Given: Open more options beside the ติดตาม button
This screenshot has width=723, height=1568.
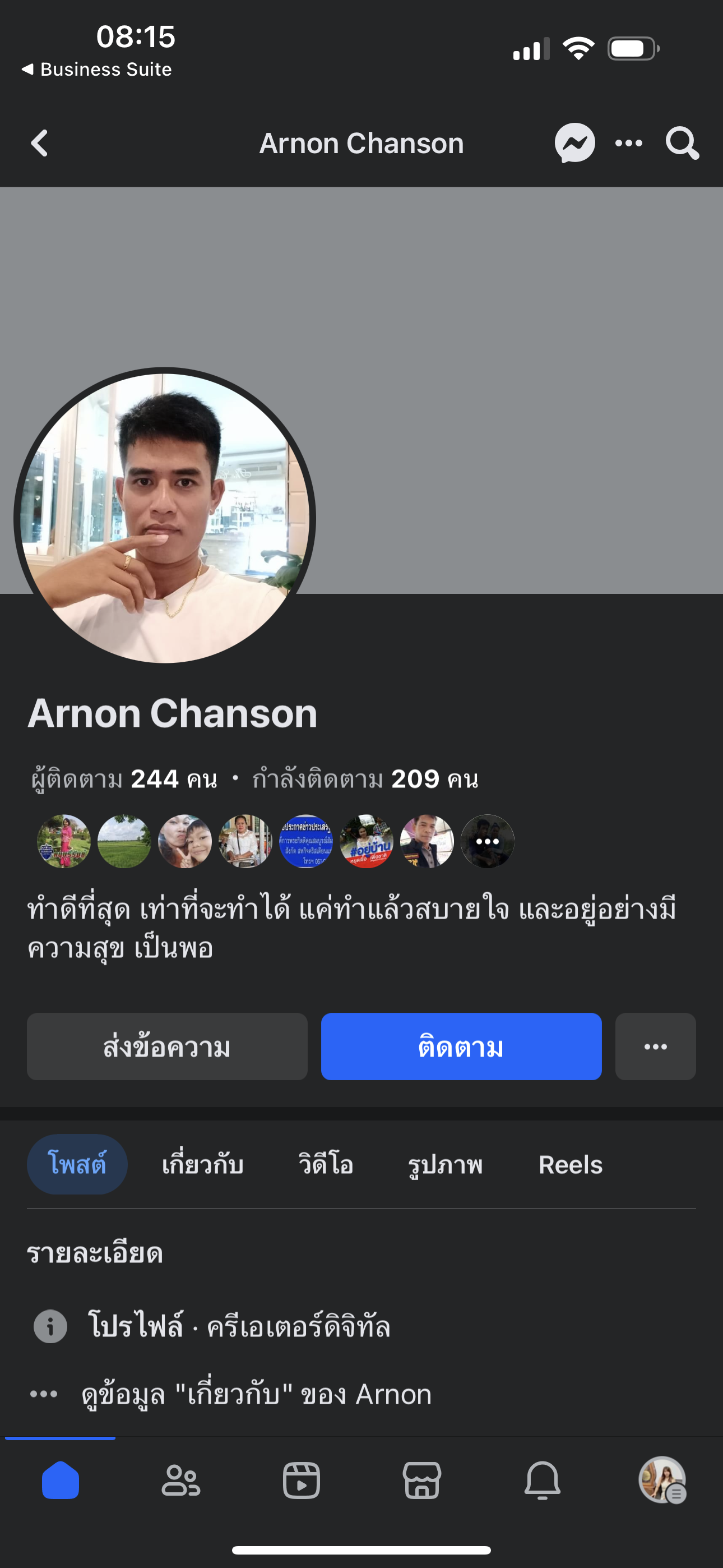Looking at the screenshot, I should tap(655, 1046).
